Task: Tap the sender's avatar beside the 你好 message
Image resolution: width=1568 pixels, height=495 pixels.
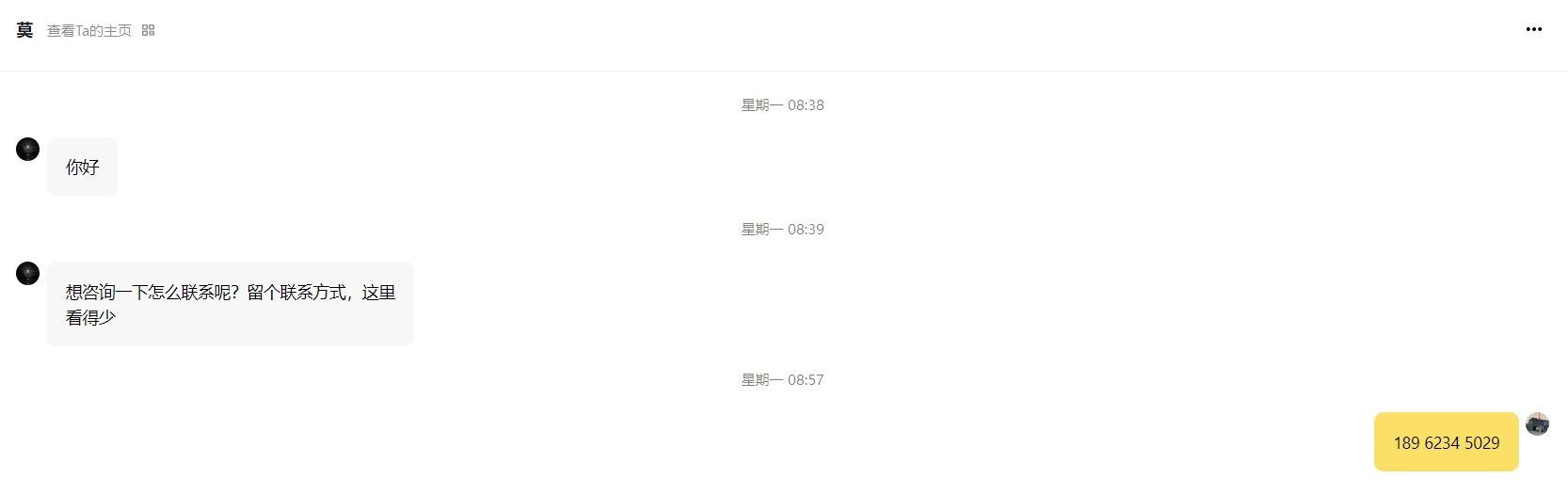Action: pos(28,150)
